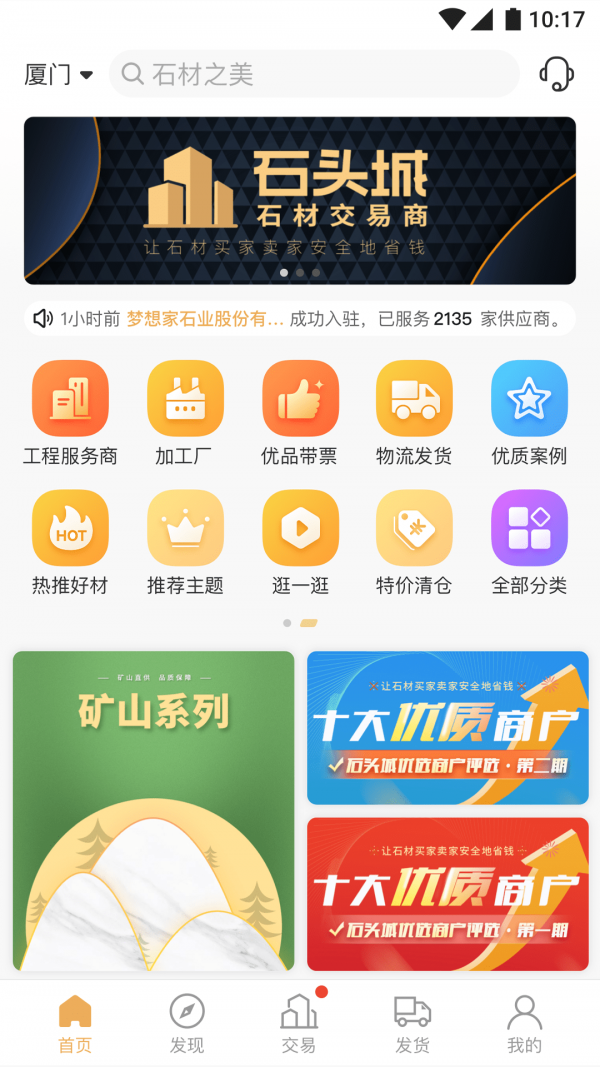Open the 厦门 city dropdown

tap(58, 75)
